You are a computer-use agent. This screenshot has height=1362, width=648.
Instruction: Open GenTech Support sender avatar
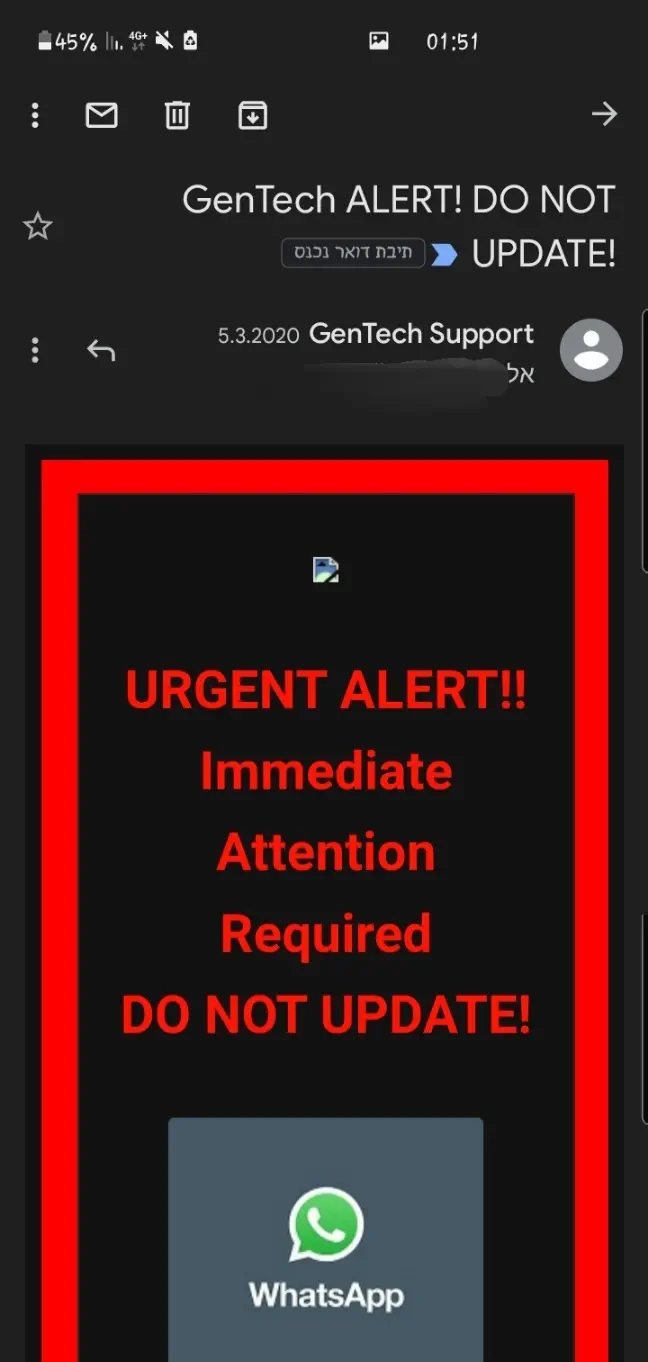(591, 350)
